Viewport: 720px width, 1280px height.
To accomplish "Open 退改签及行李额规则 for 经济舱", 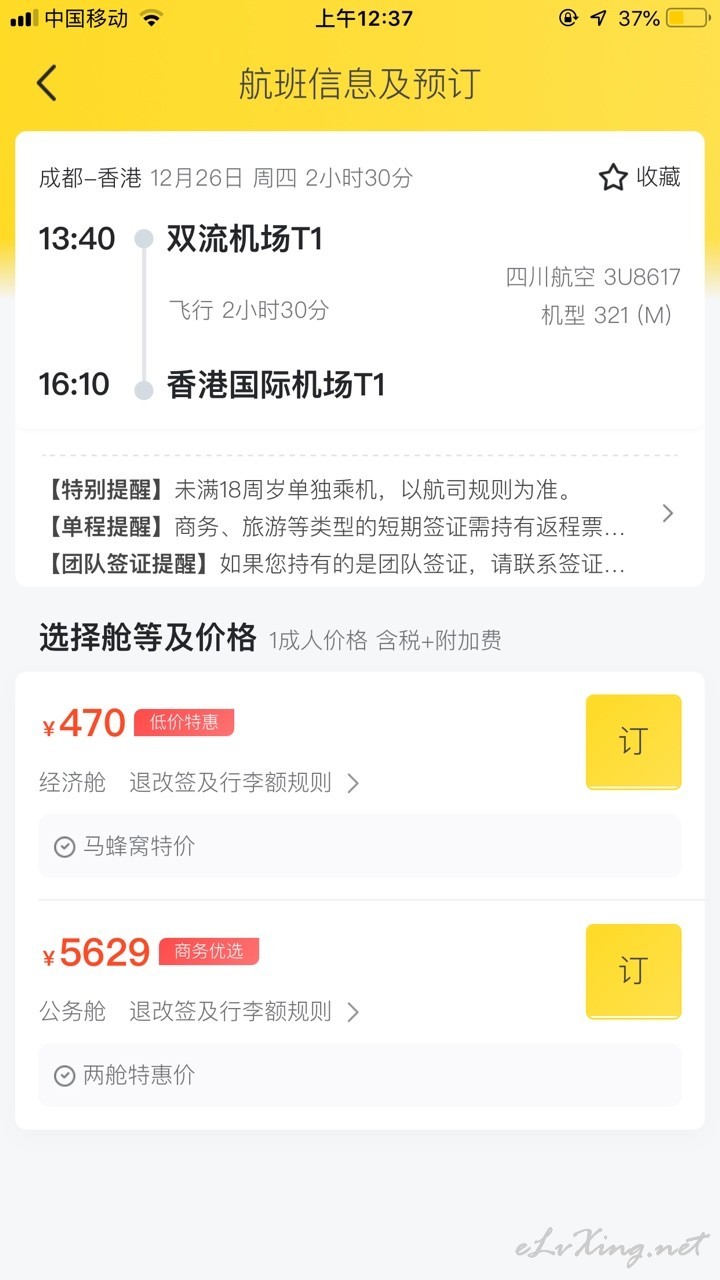I will pyautogui.click(x=244, y=783).
